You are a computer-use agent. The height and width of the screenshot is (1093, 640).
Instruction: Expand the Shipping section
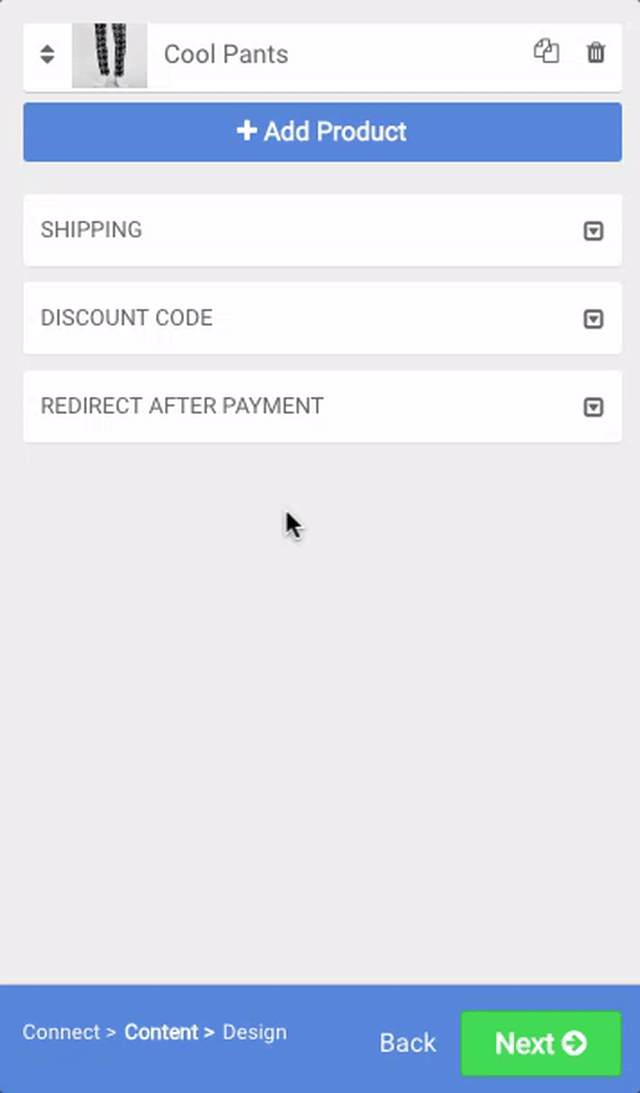coord(322,230)
